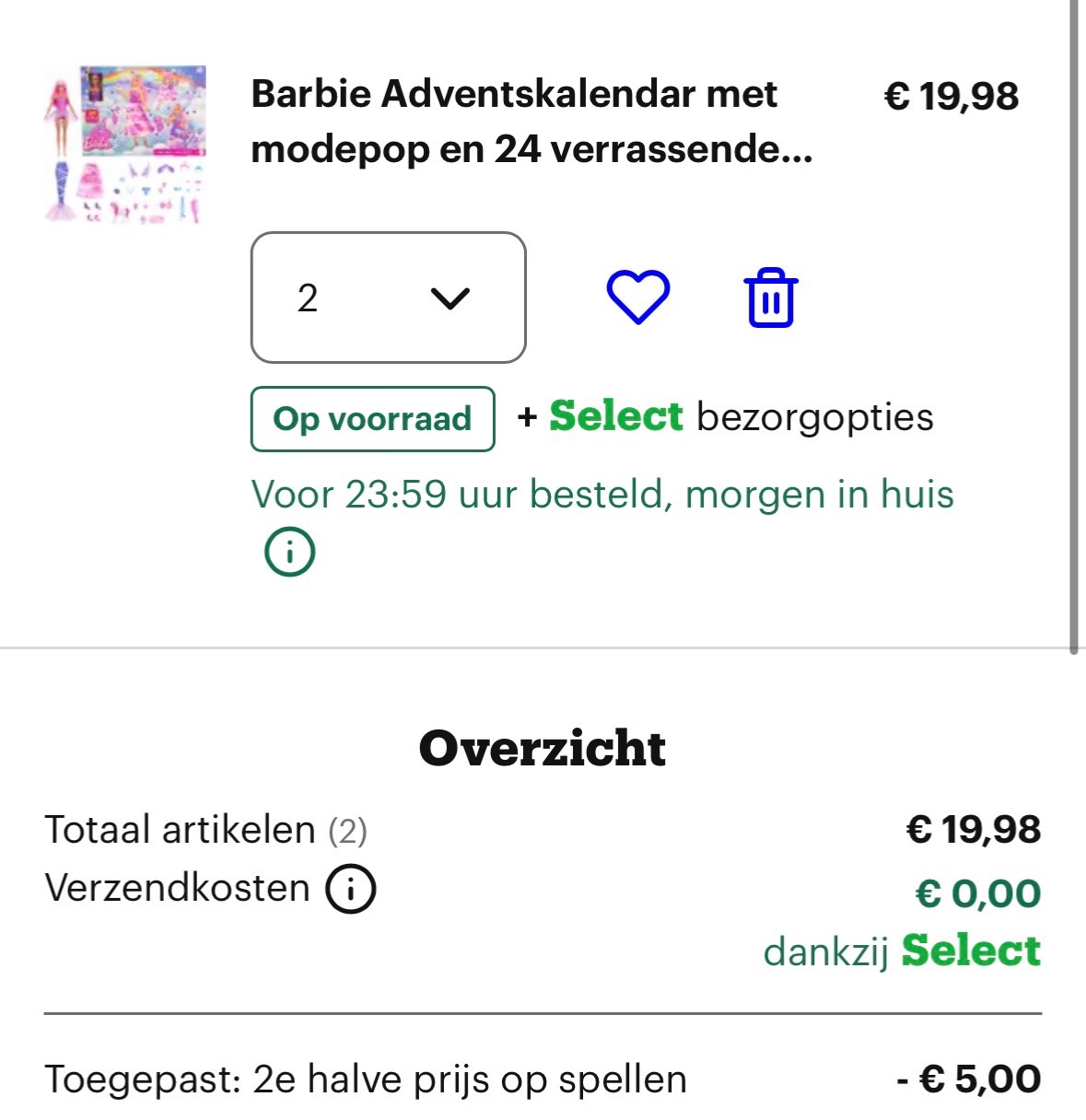Select the Select label next to dankzij
1086x1120 pixels.
pos(970,949)
